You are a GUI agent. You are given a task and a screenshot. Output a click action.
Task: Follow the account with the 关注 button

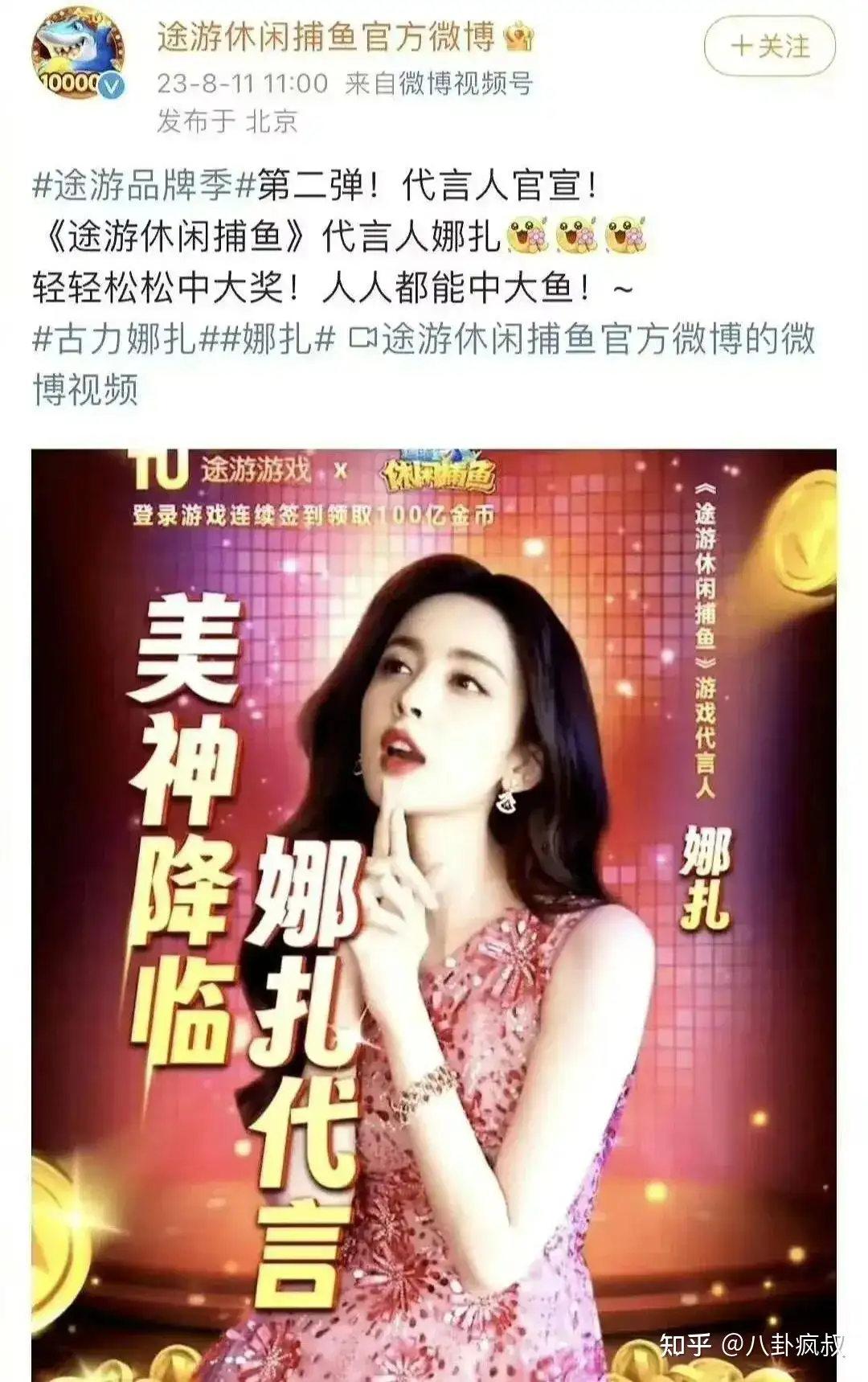click(x=769, y=47)
